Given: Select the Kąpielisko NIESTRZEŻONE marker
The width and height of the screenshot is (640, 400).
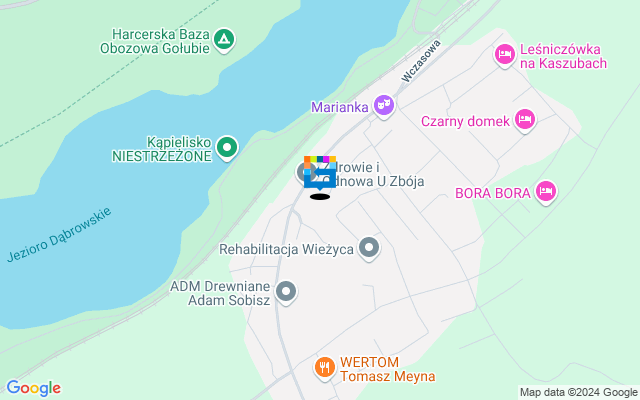Looking at the screenshot, I should (227, 149).
